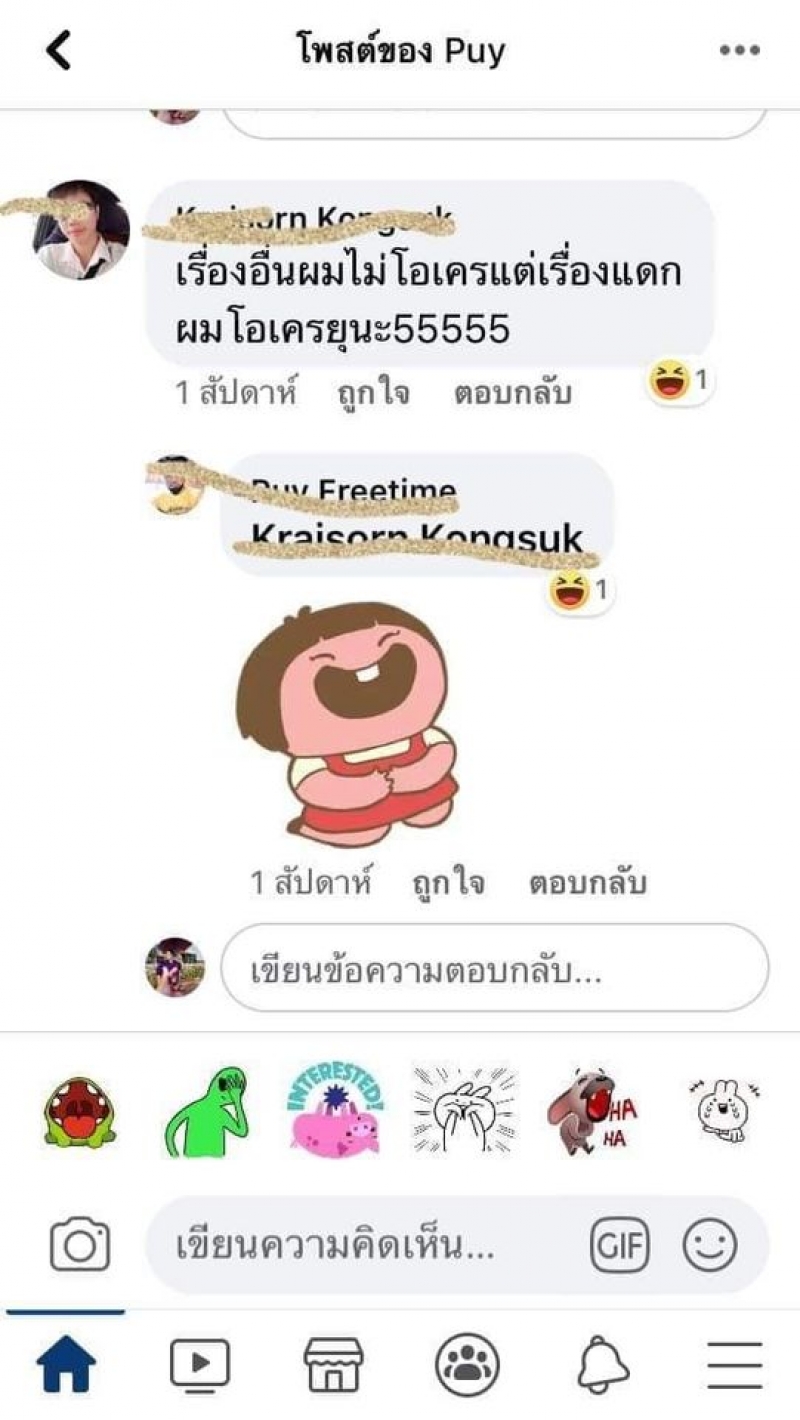Image resolution: width=800 pixels, height=1420 pixels.
Task: Open the hamburger menu tab
Action: click(735, 1363)
